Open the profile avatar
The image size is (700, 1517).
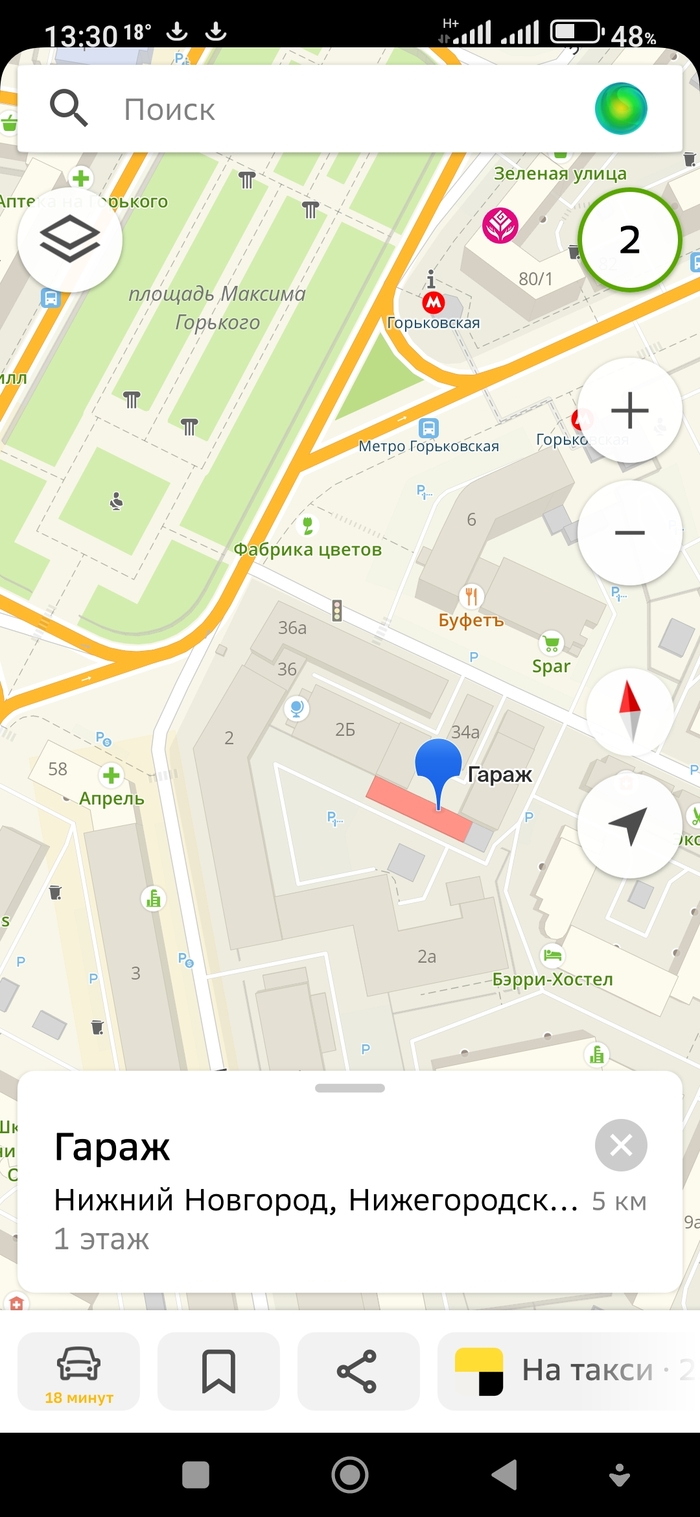621,108
